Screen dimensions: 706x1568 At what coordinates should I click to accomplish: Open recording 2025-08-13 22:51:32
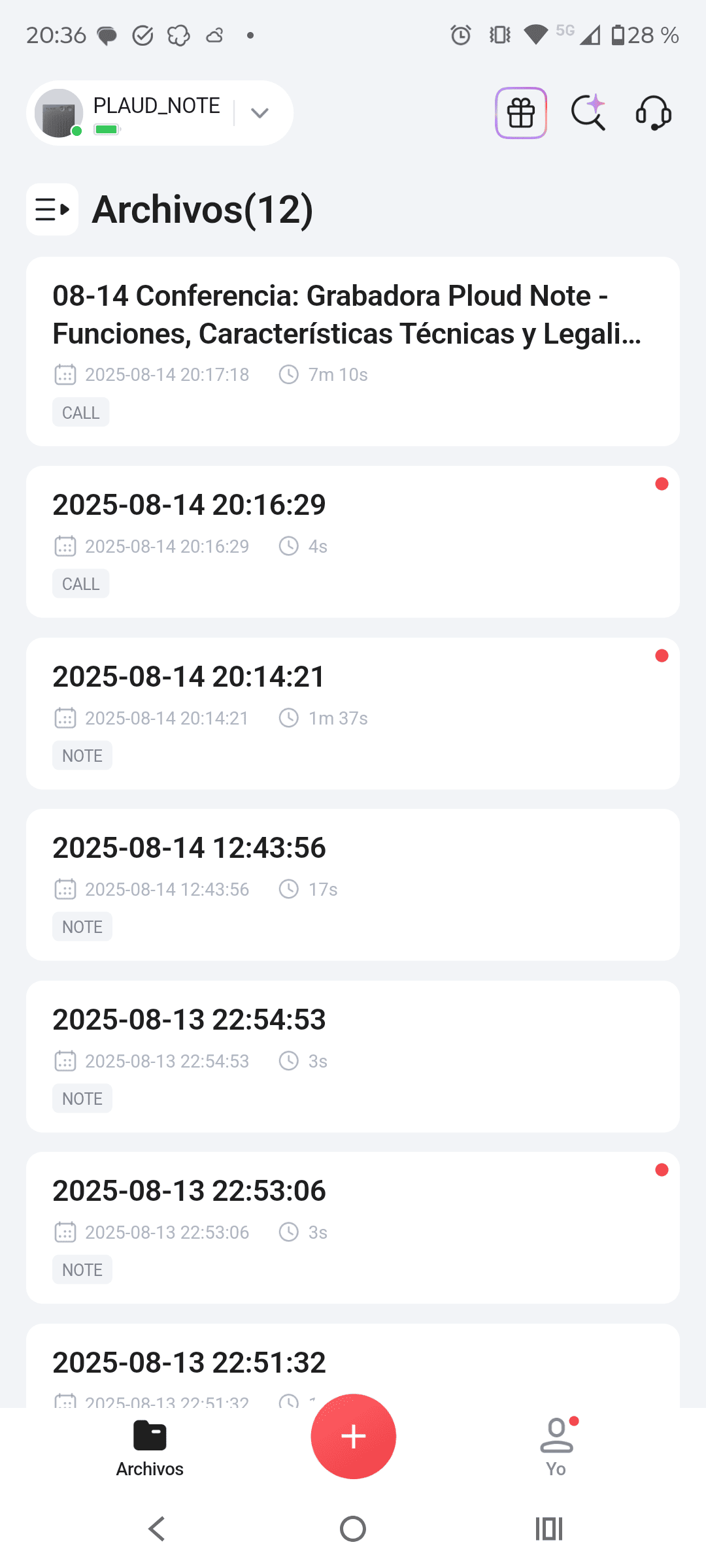click(353, 1365)
